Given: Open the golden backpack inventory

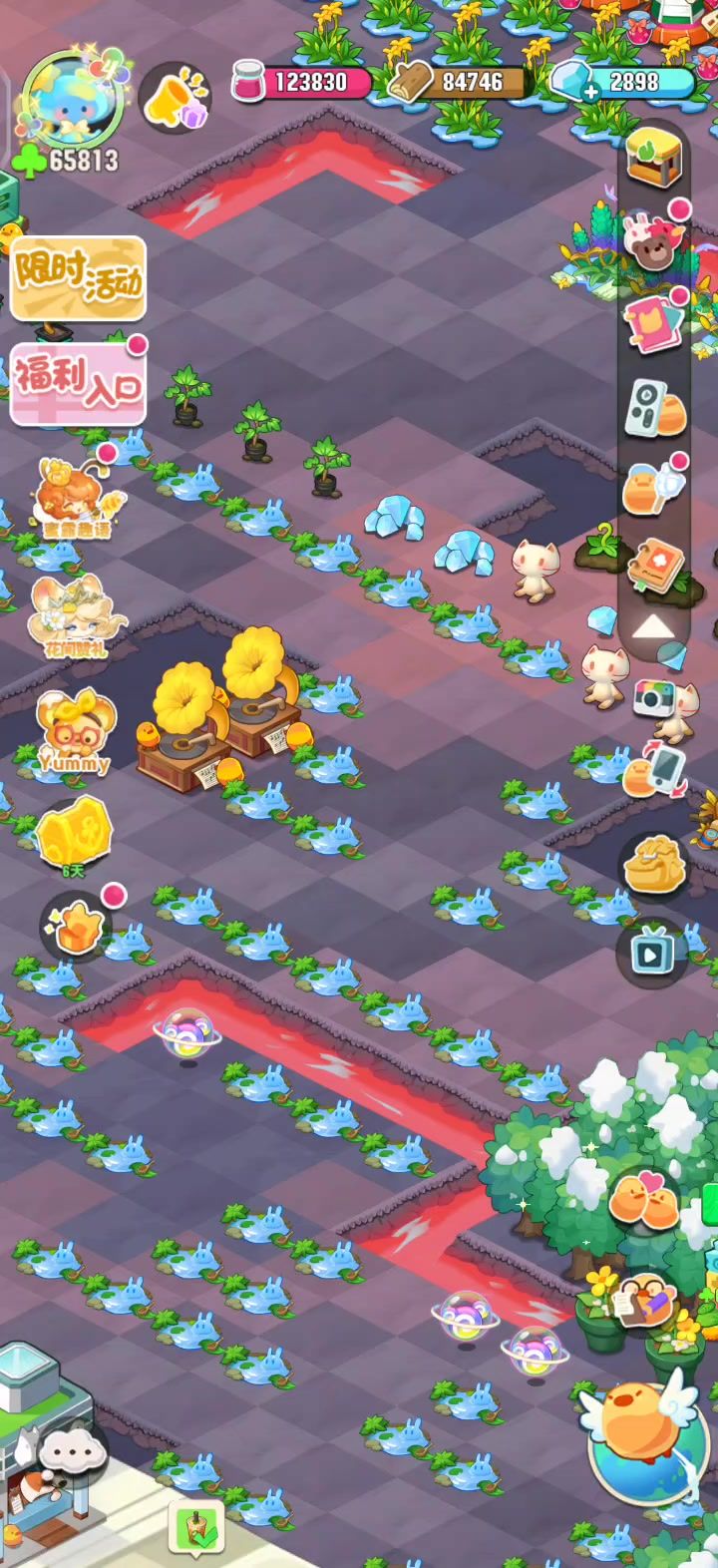Looking at the screenshot, I should click(654, 864).
